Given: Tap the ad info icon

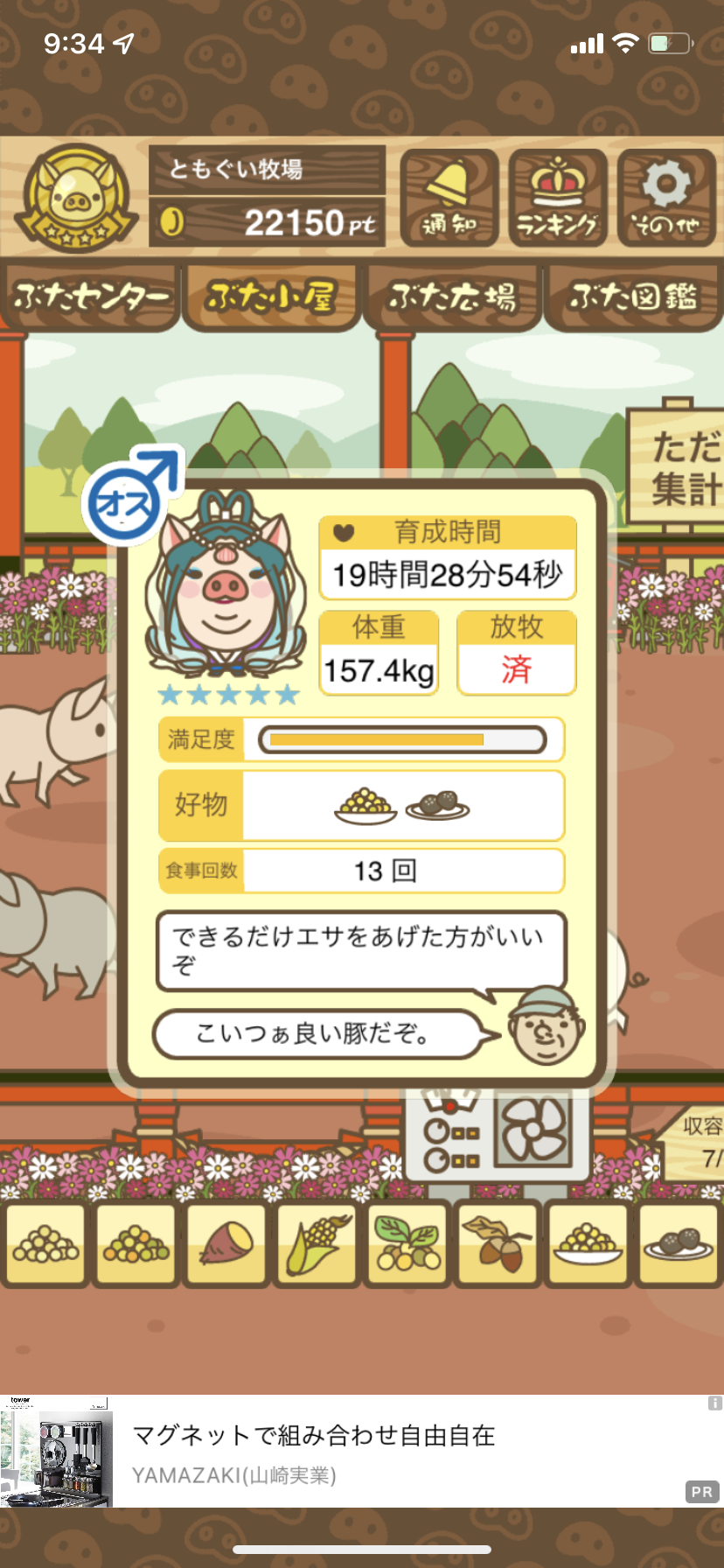Looking at the screenshot, I should click(714, 1403).
